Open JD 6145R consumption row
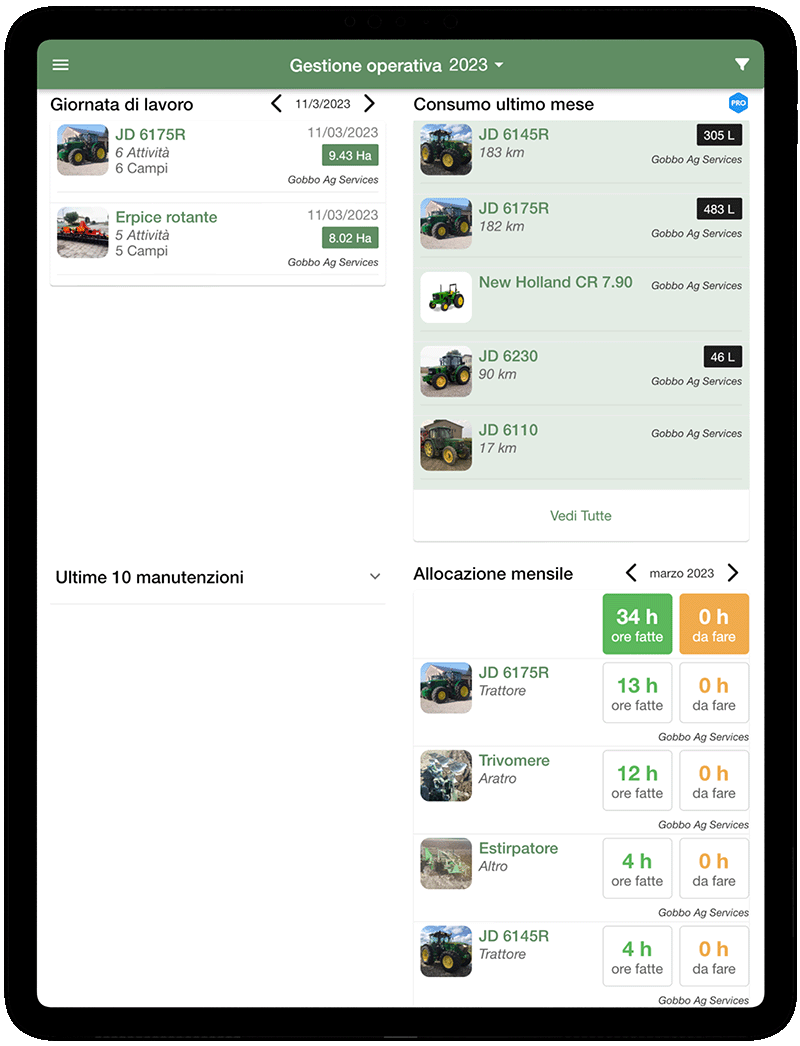Screen dimensions: 800x1046 click(580, 148)
